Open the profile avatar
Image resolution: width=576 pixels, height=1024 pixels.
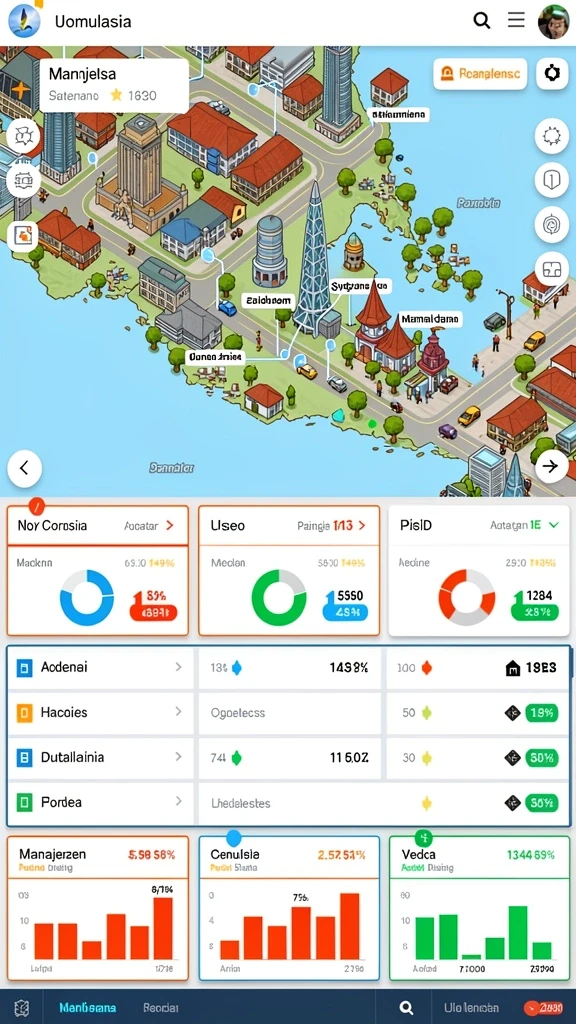(553, 22)
